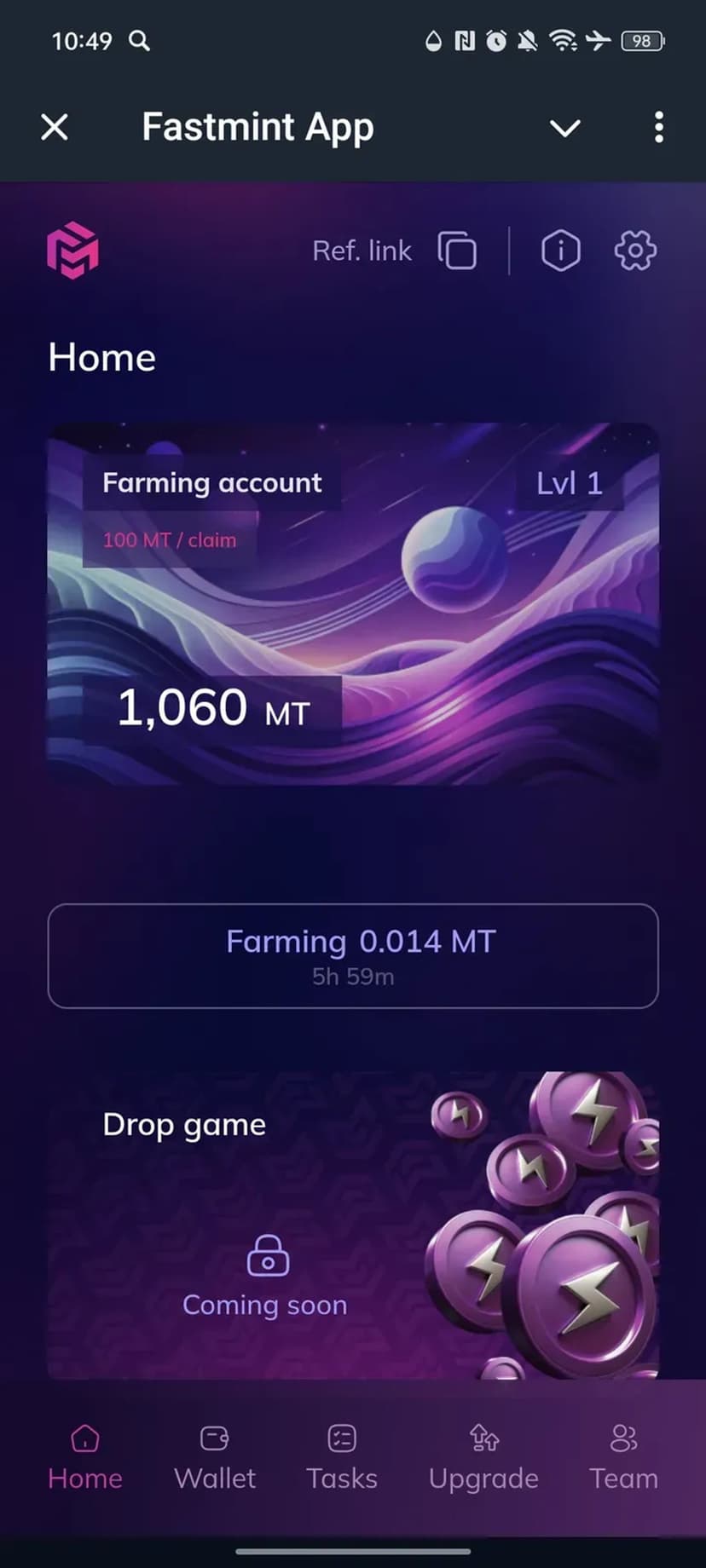
Task: Open the Drop game card
Action: [x=353, y=1225]
